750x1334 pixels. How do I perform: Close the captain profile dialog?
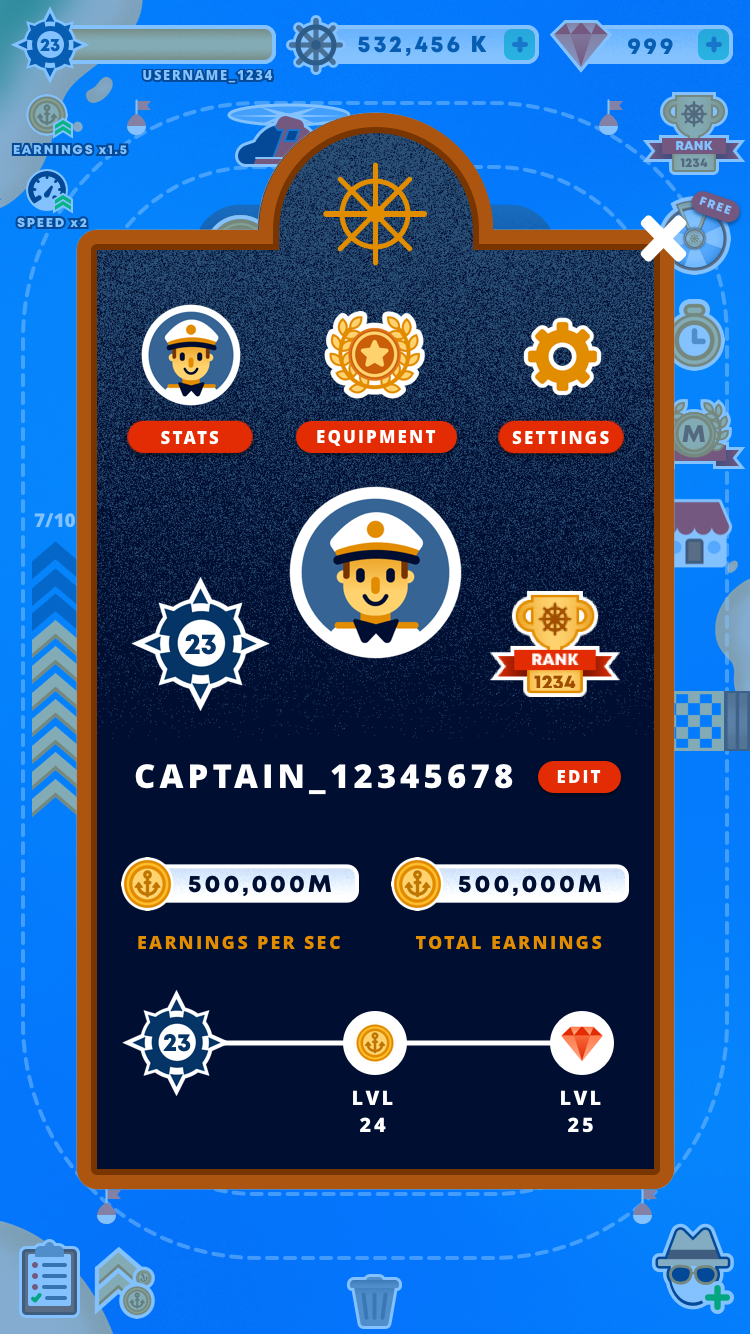pos(663,239)
